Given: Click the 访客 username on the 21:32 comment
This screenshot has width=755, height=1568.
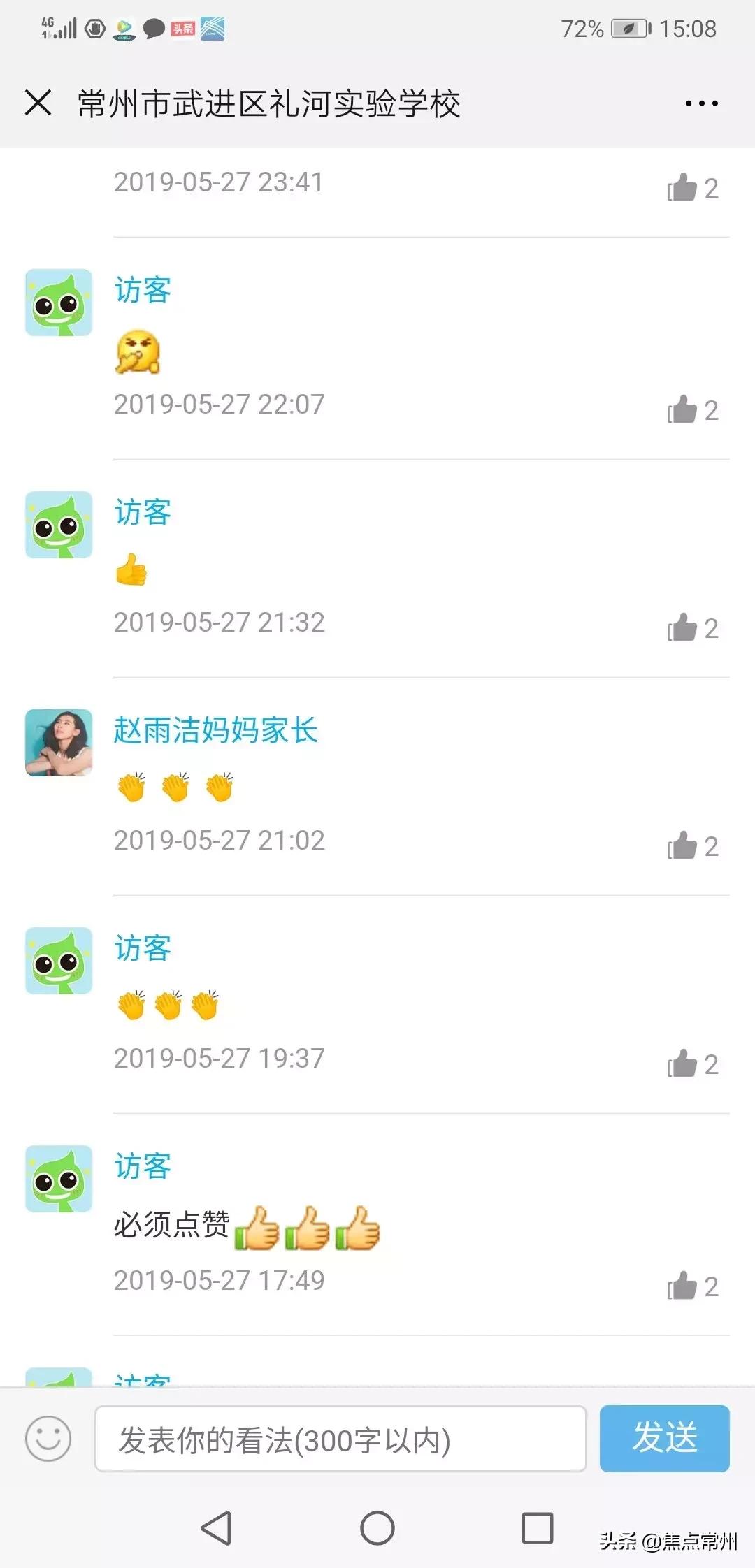Looking at the screenshot, I should coord(141,513).
